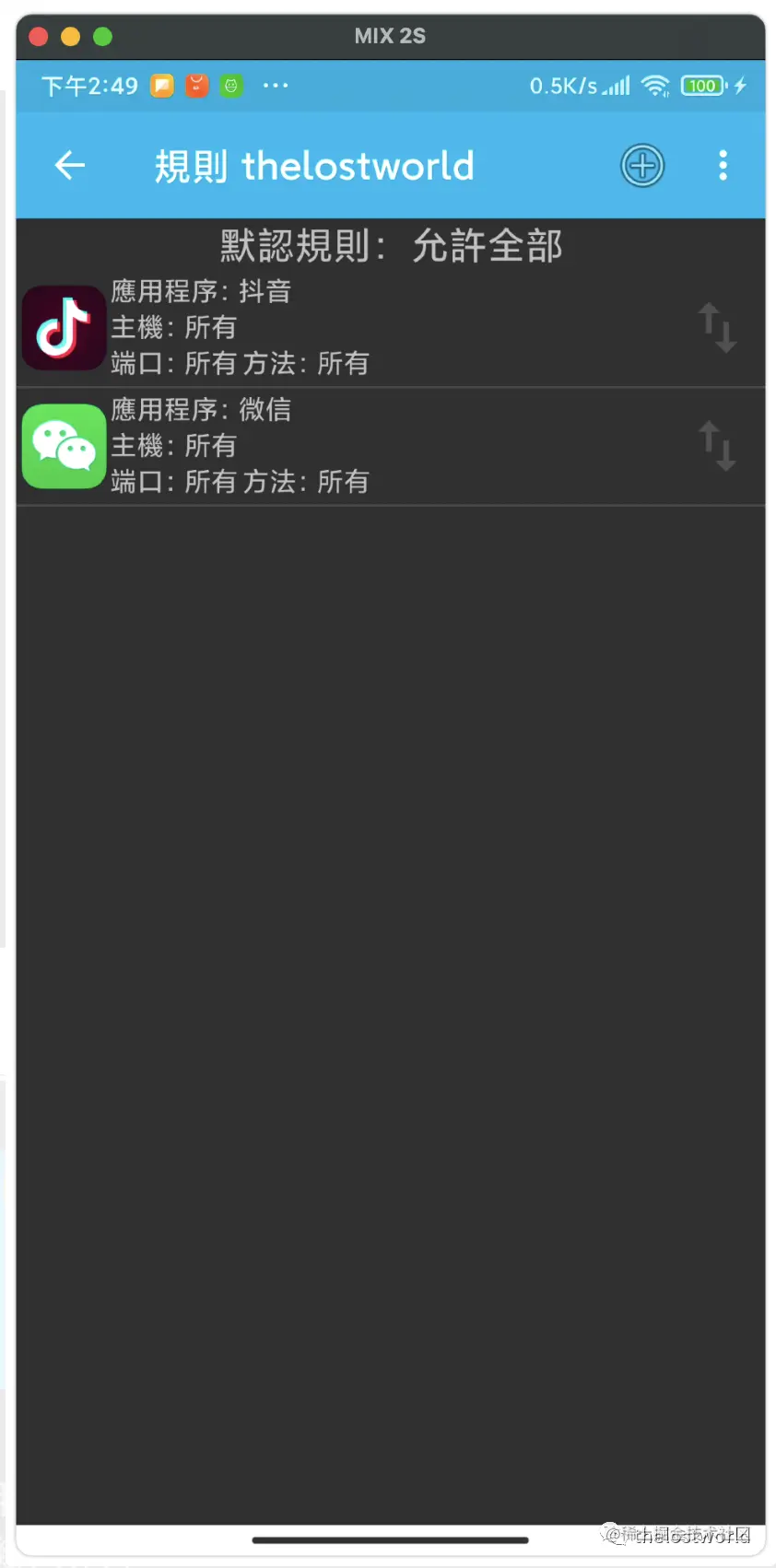Expand hidden notifications via the ellipsis
This screenshot has height=1568, width=776.
coord(275,85)
